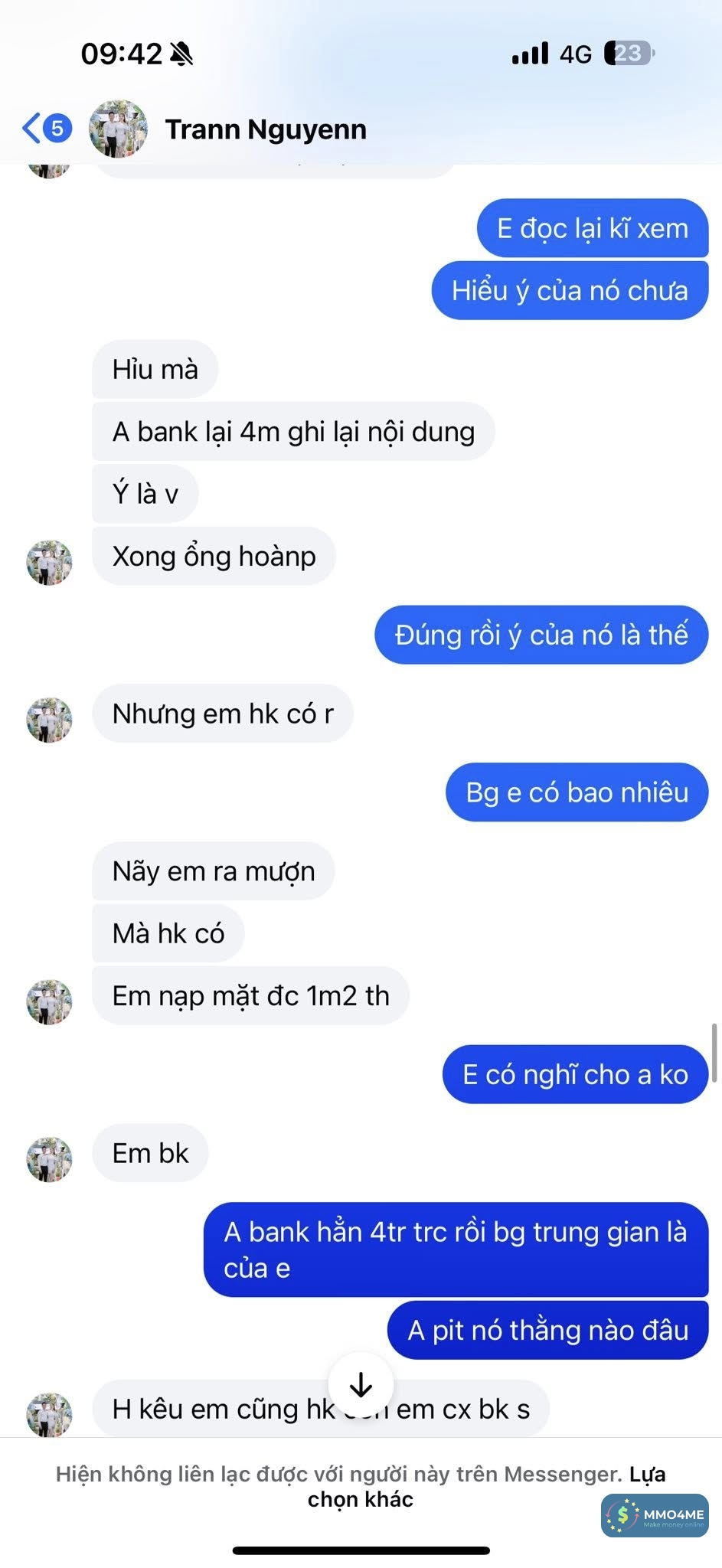
Task: Open the 'Lựa chọn khác' link
Action: click(361, 1498)
